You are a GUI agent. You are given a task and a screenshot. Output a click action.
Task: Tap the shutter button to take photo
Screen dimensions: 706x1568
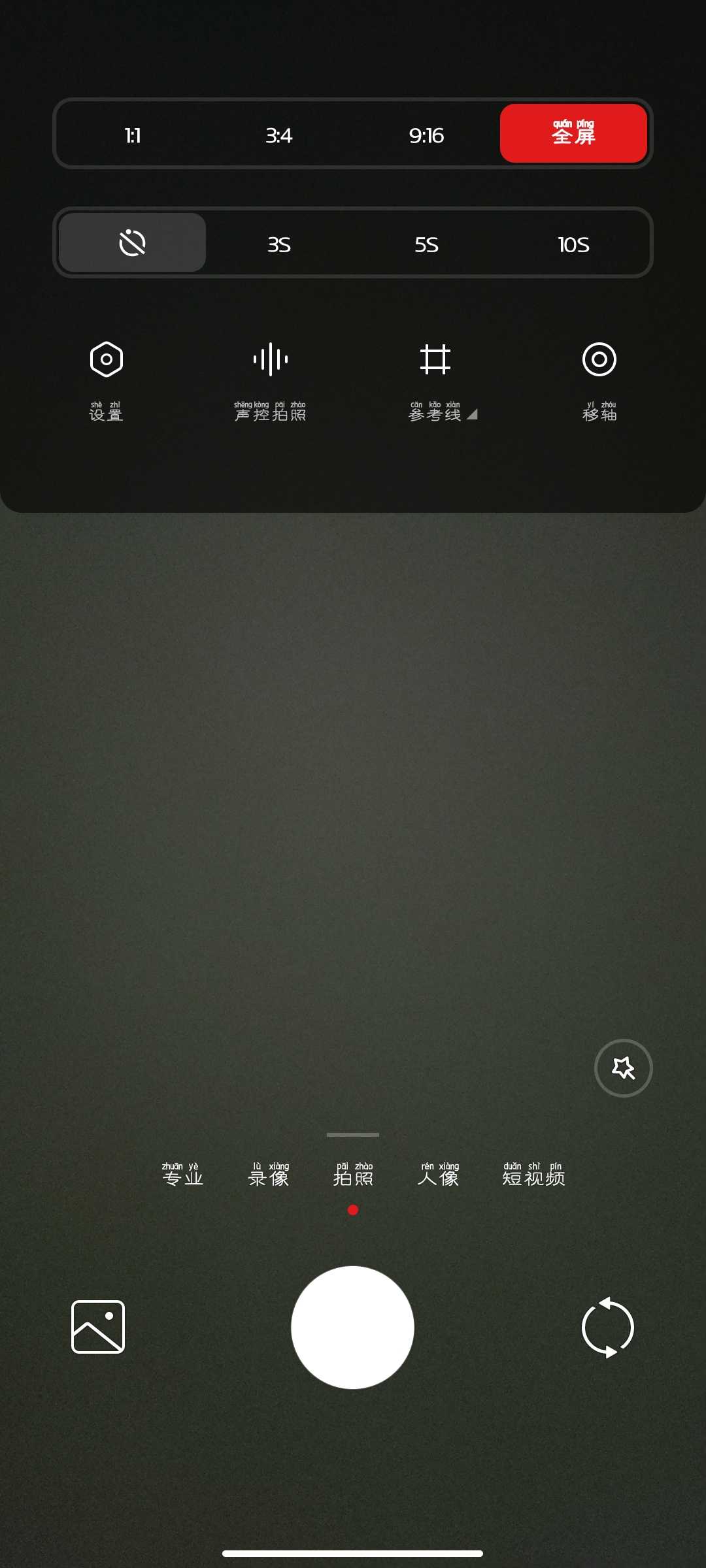tap(352, 1327)
